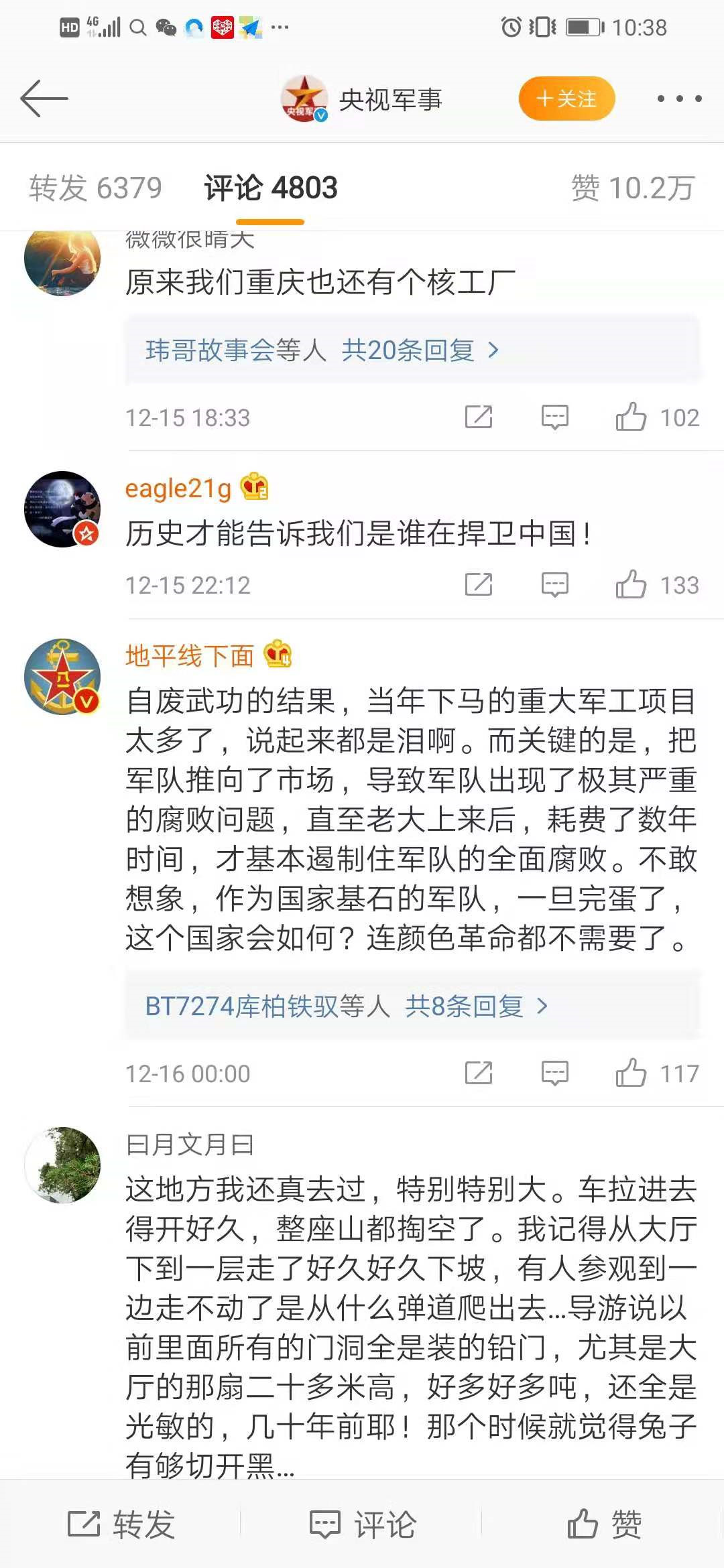
Task: Like 地平线下面's comment
Action: click(x=631, y=1073)
